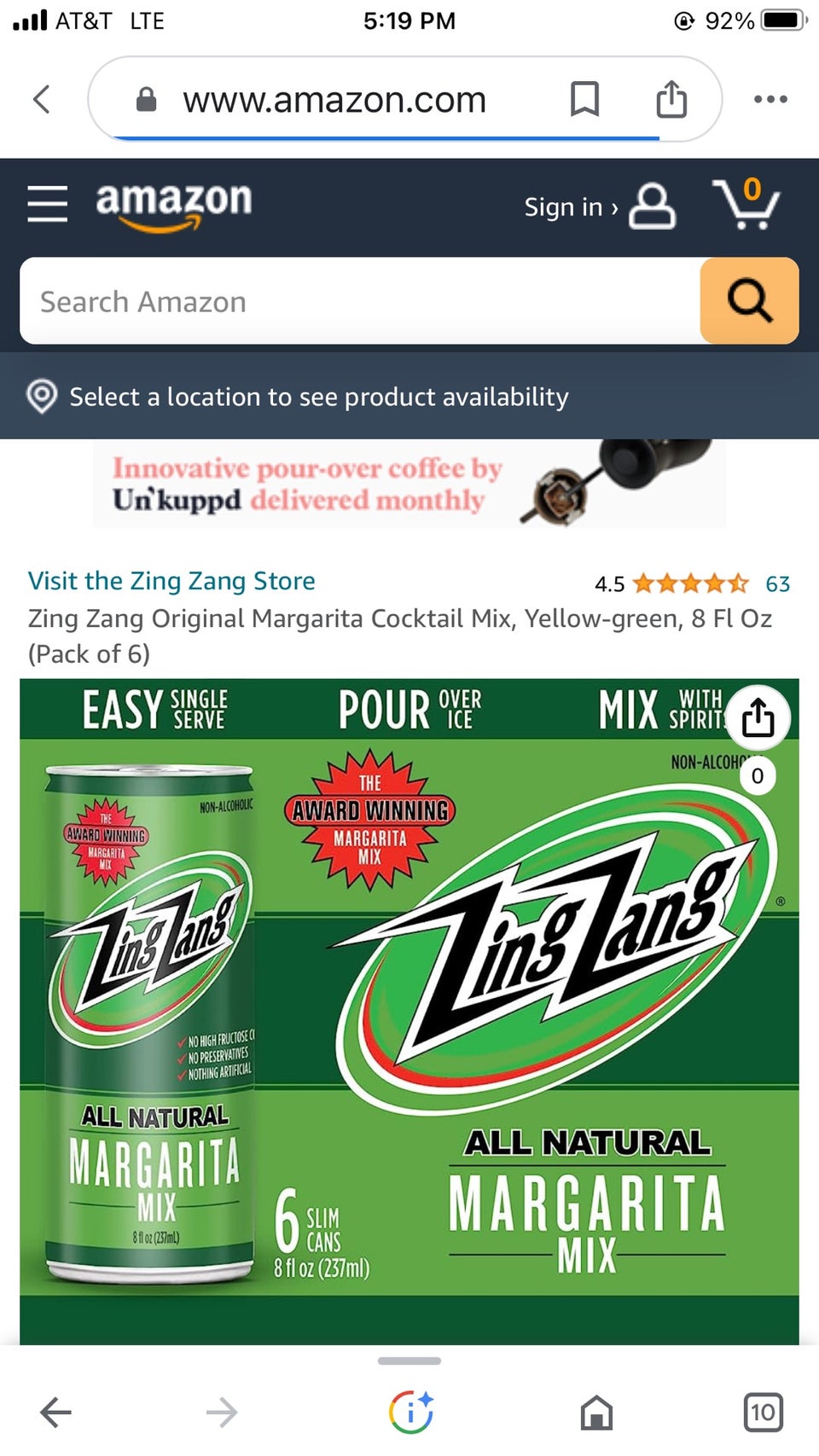Select a location for product availability
The height and width of the screenshot is (1456, 819).
[317, 397]
